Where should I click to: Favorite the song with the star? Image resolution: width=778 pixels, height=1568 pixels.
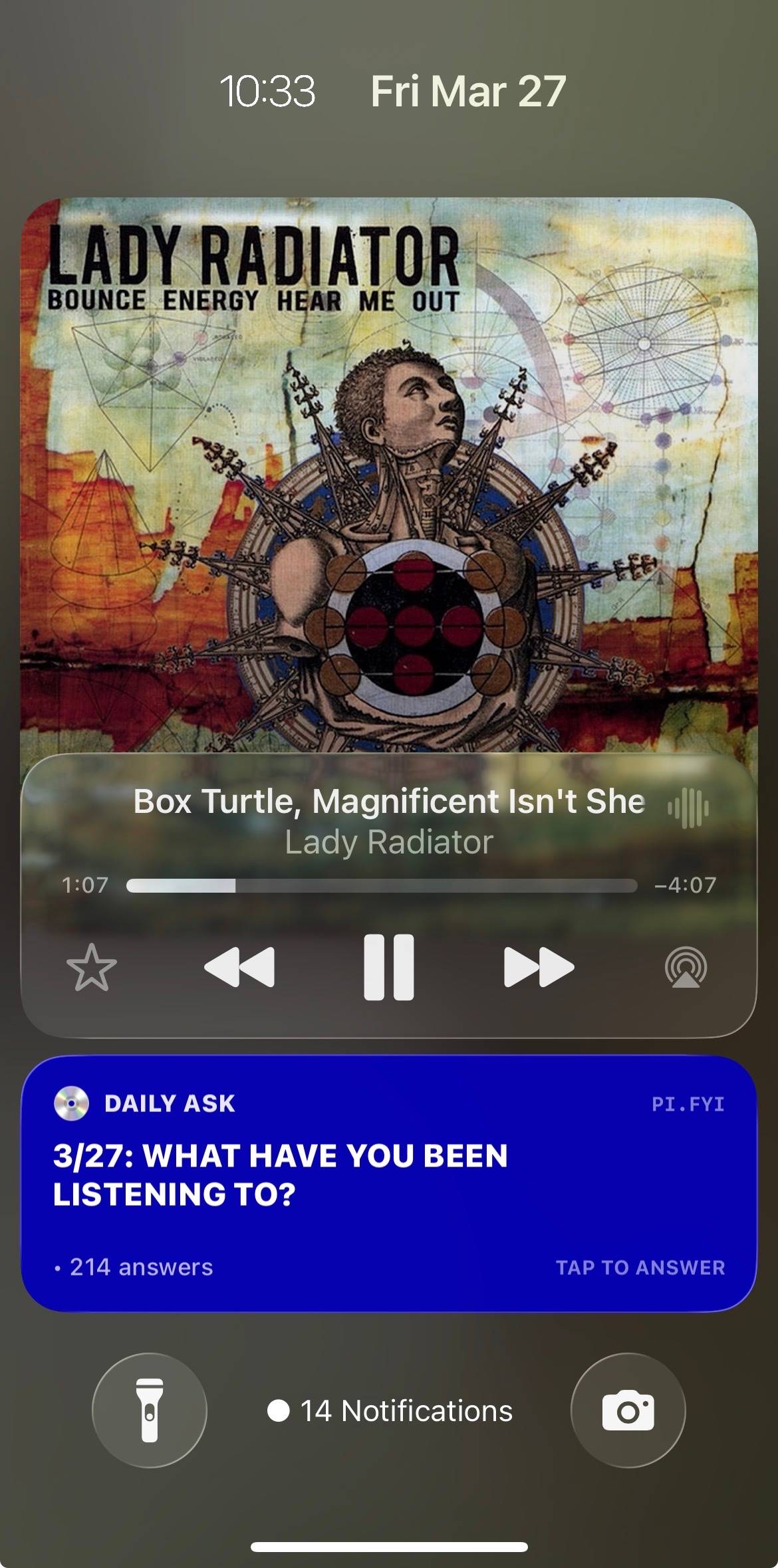(x=92, y=968)
